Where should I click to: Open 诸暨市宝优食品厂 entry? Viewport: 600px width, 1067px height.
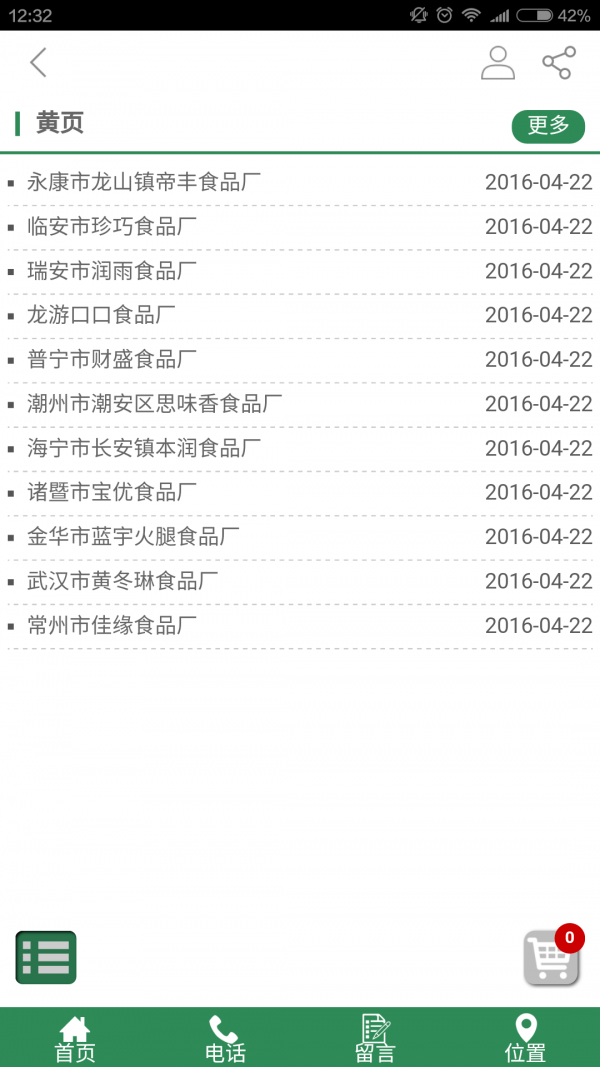point(112,492)
